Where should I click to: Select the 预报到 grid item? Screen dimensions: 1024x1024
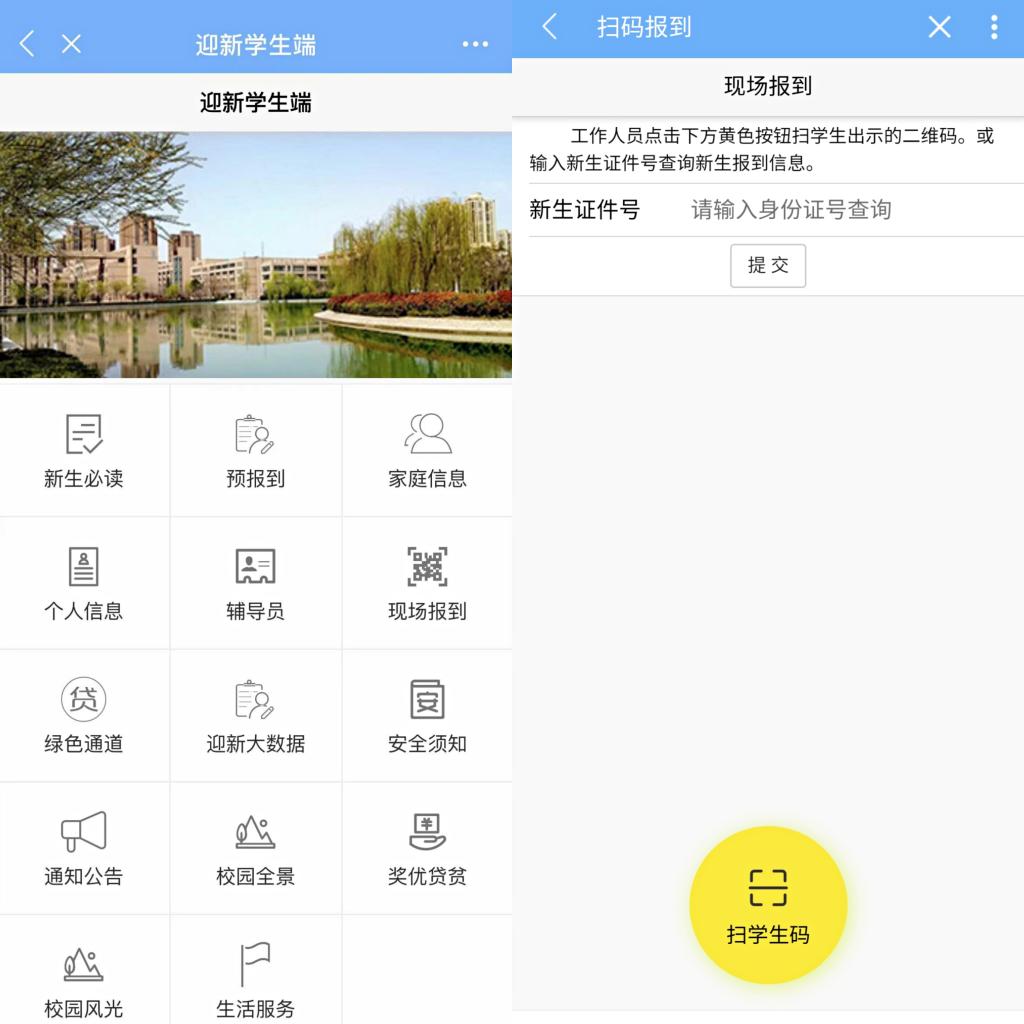point(255,451)
